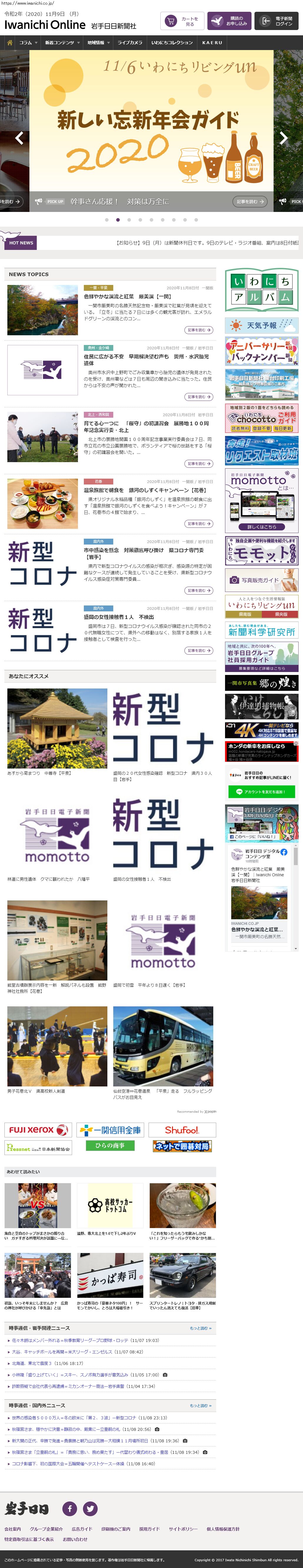The width and height of the screenshot is (303, 1568).
Task: Show next carousel slide with right arrow
Action: click(284, 137)
